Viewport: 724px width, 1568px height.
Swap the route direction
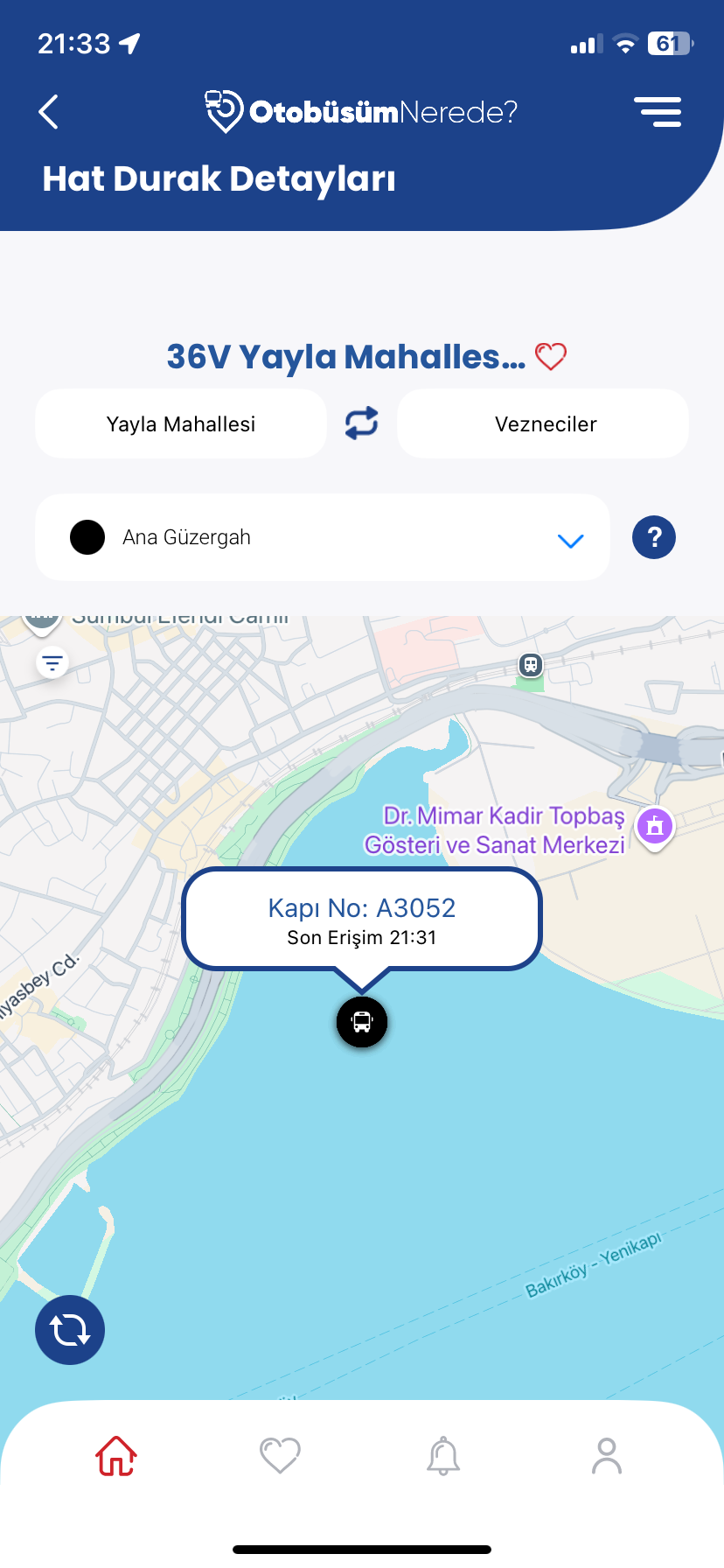click(361, 423)
